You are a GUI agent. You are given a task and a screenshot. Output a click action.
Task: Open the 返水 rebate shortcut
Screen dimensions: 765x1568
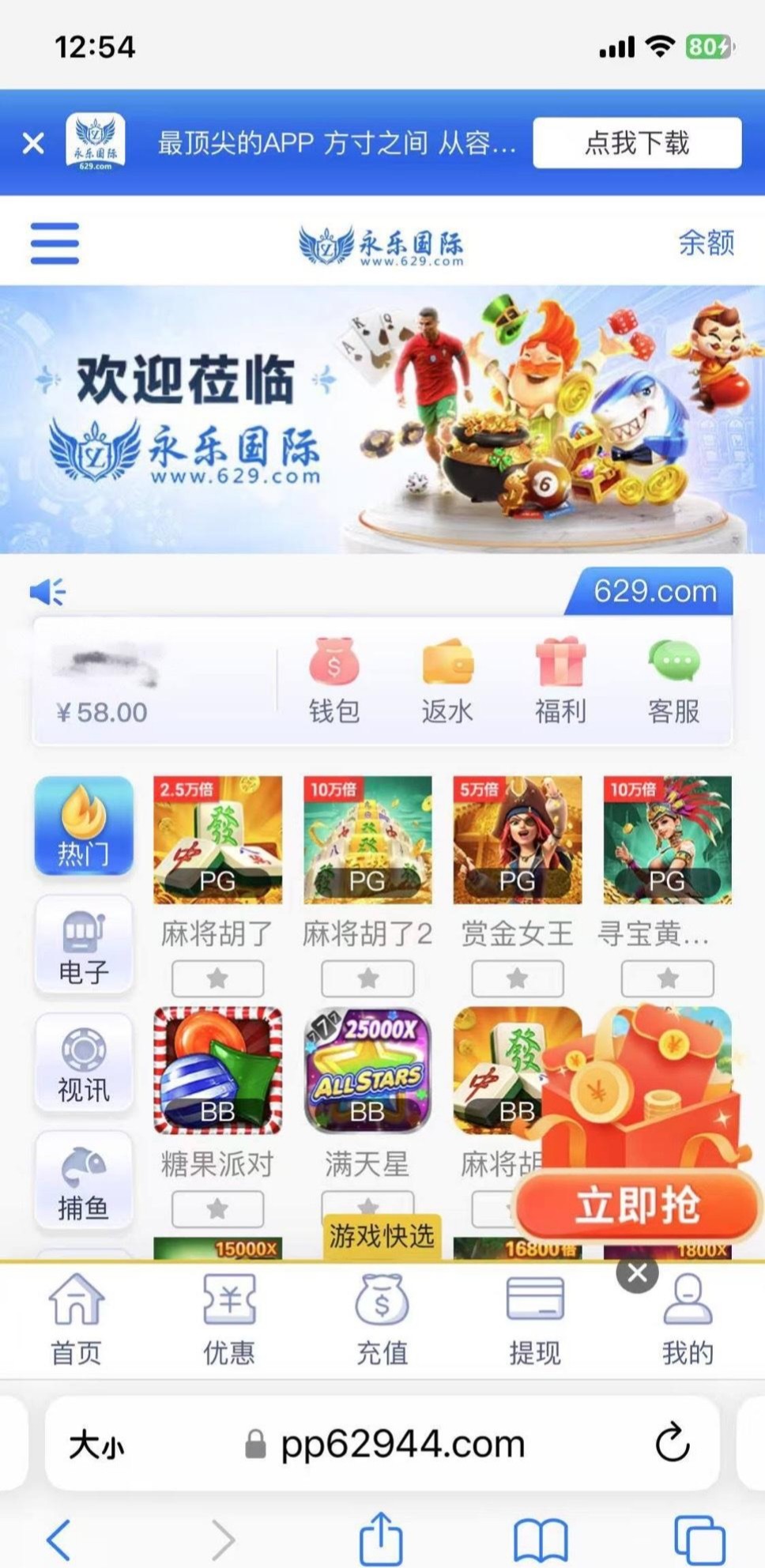coord(447,681)
